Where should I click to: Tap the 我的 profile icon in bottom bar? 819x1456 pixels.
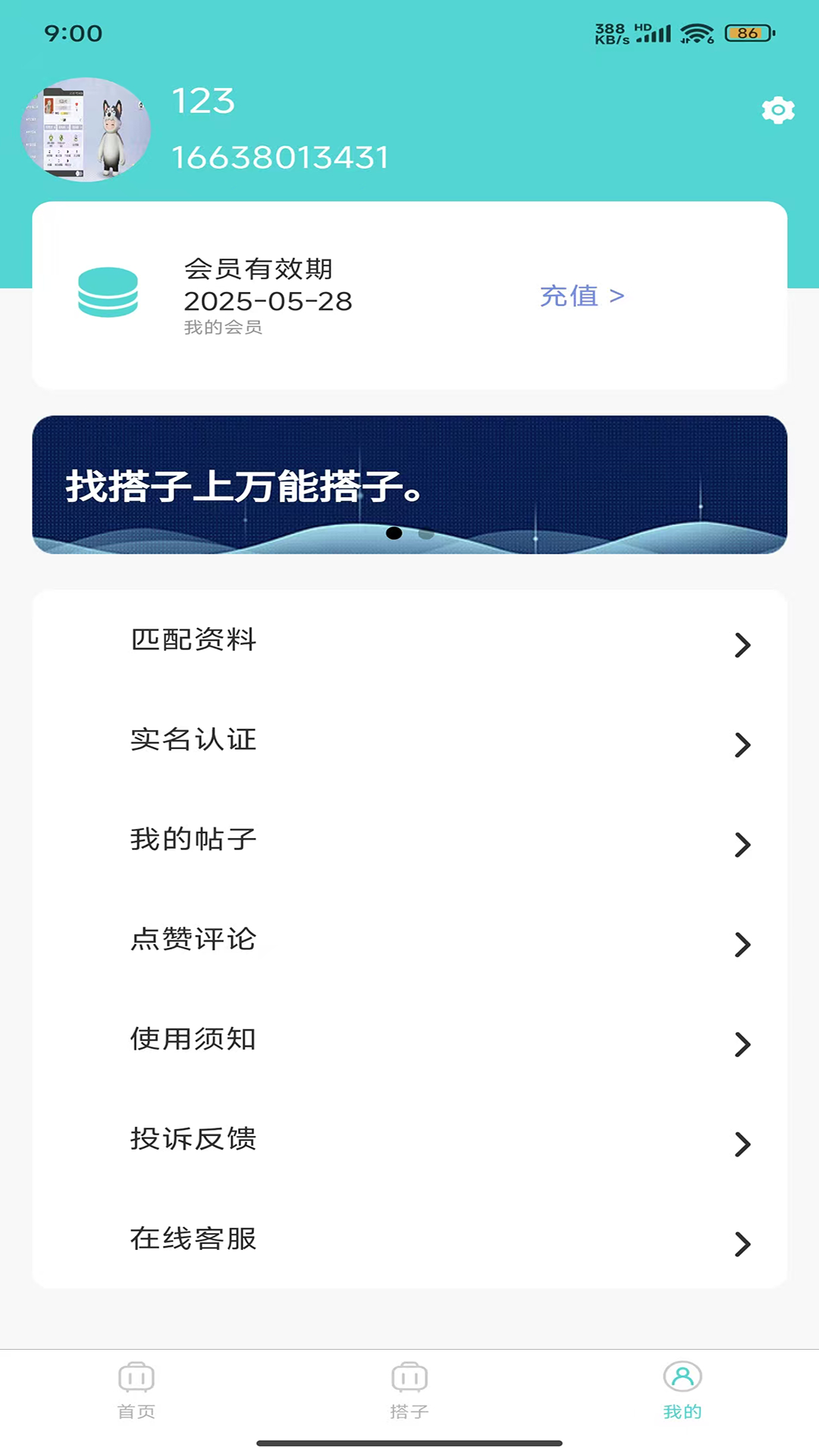click(x=682, y=1376)
